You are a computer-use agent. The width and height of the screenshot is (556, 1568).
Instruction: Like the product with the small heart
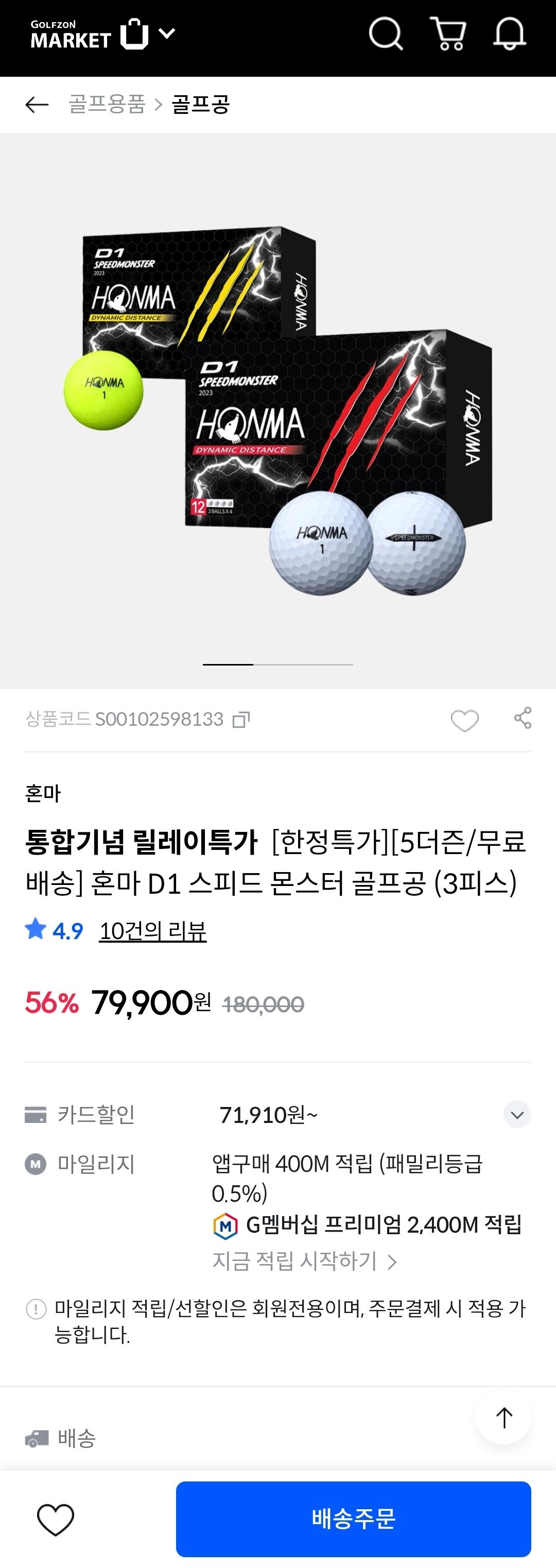click(x=465, y=720)
